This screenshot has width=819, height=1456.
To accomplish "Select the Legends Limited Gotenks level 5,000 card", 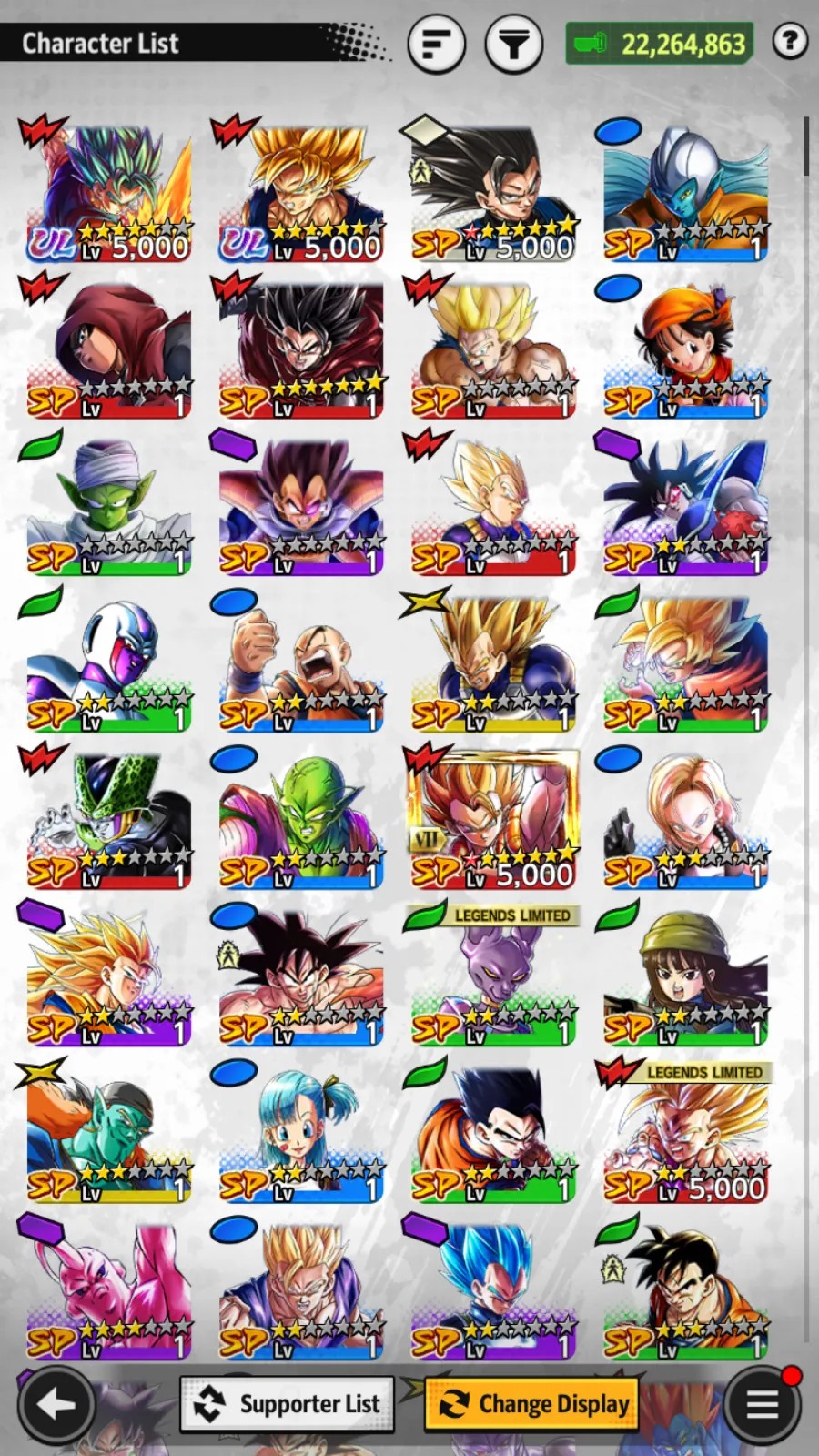I will pyautogui.click(x=685, y=1131).
